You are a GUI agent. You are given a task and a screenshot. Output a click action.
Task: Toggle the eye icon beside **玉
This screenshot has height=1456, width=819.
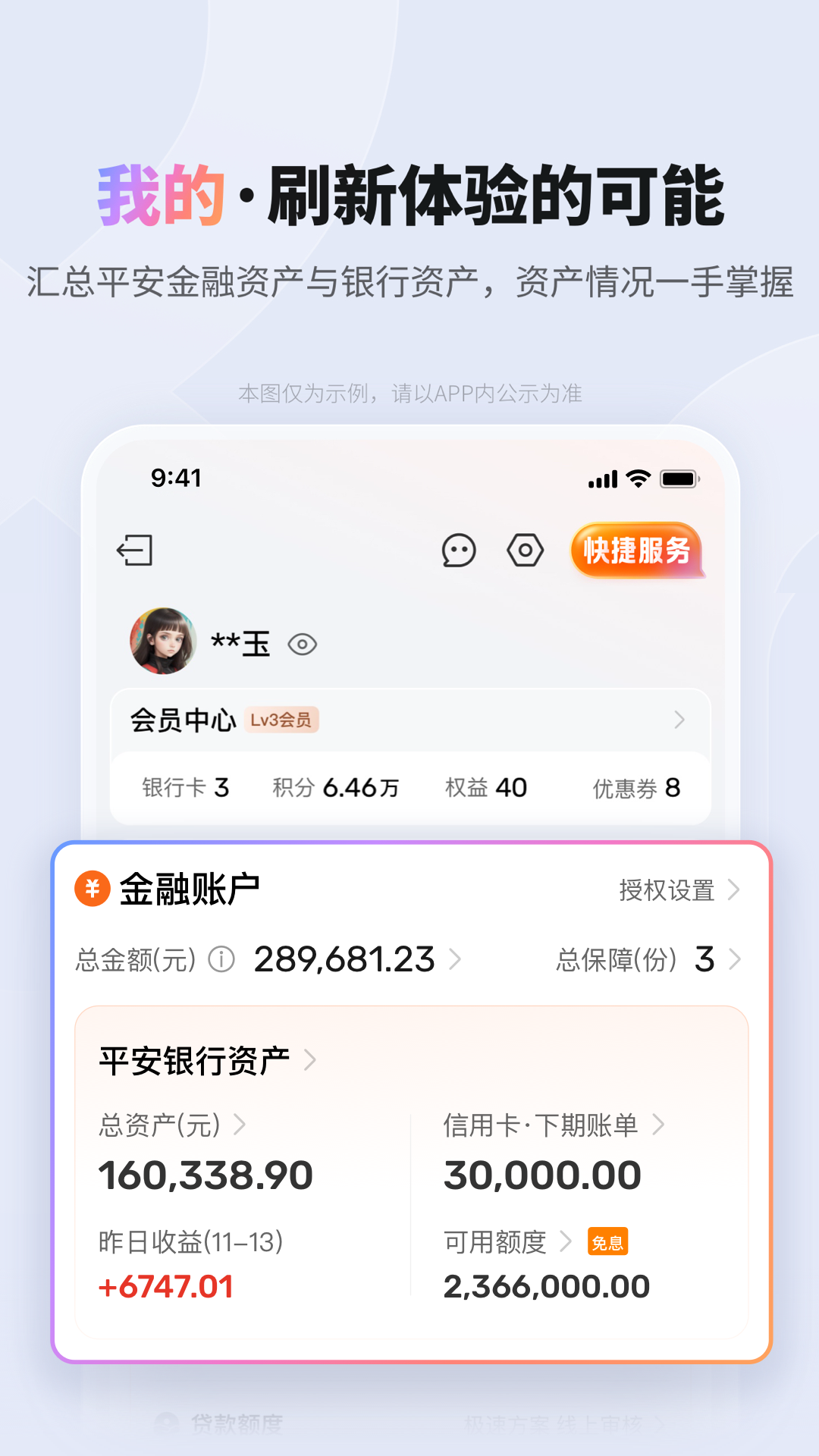(303, 644)
